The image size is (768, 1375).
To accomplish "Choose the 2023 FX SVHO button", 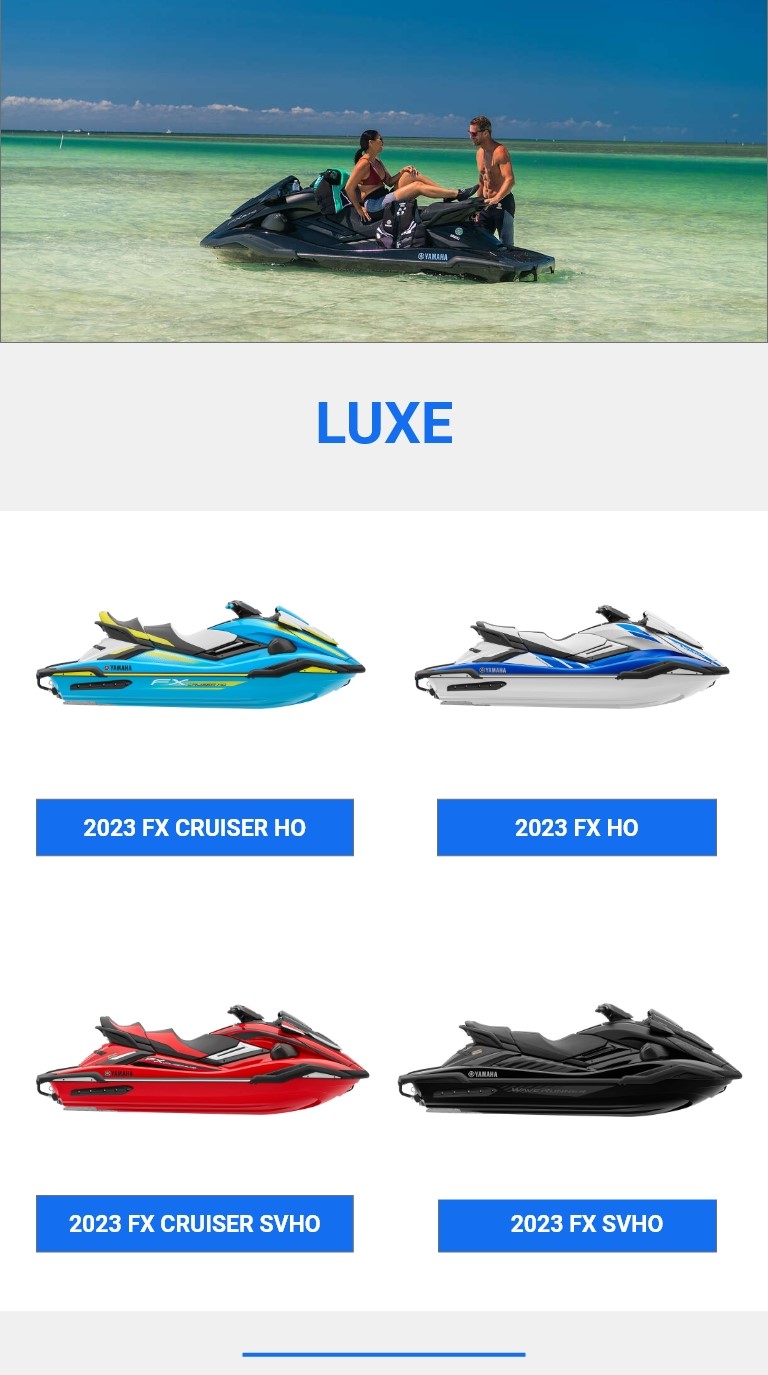I will [577, 1225].
